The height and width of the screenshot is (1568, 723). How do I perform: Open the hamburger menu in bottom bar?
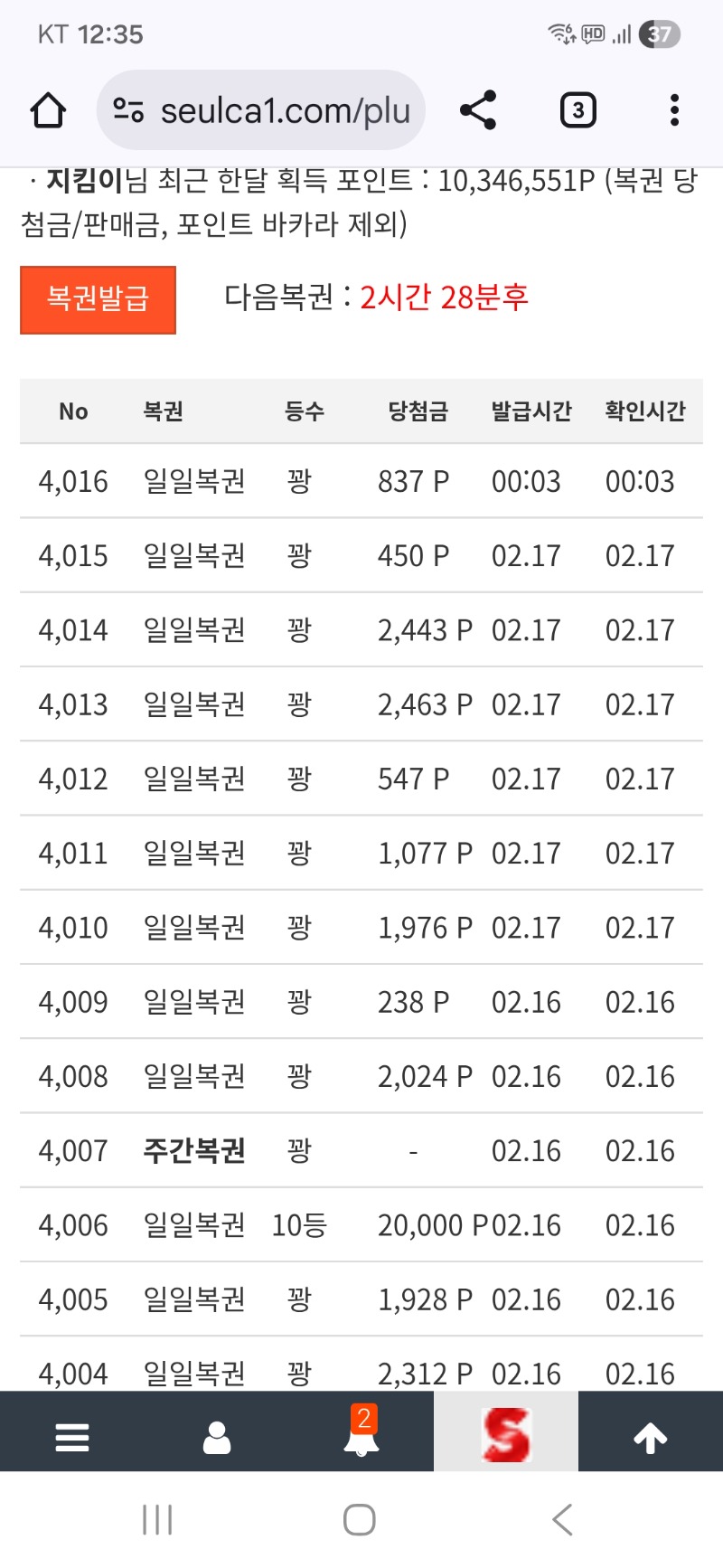pyautogui.click(x=72, y=1437)
